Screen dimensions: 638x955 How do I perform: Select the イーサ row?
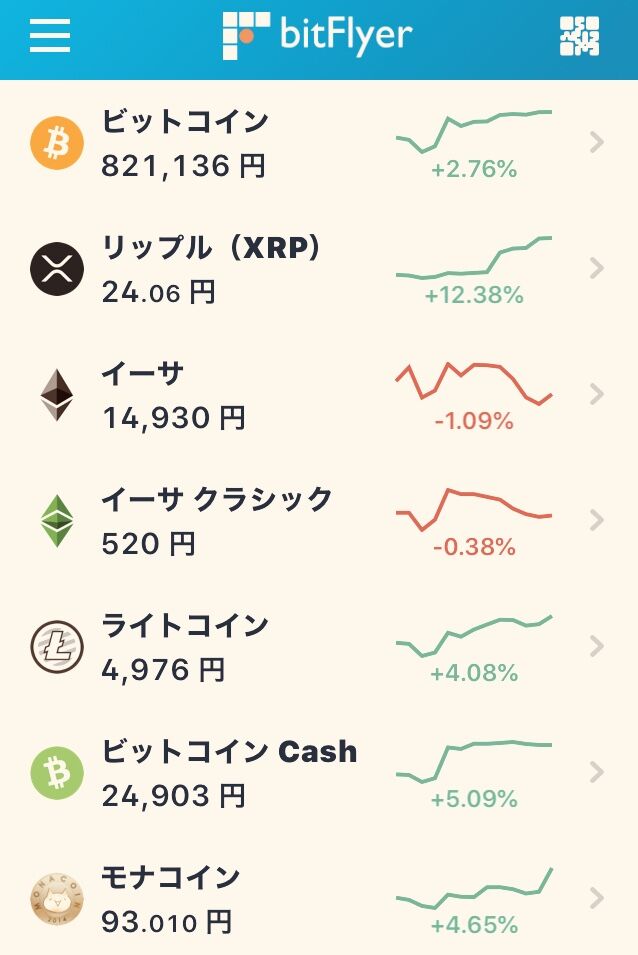(318, 395)
